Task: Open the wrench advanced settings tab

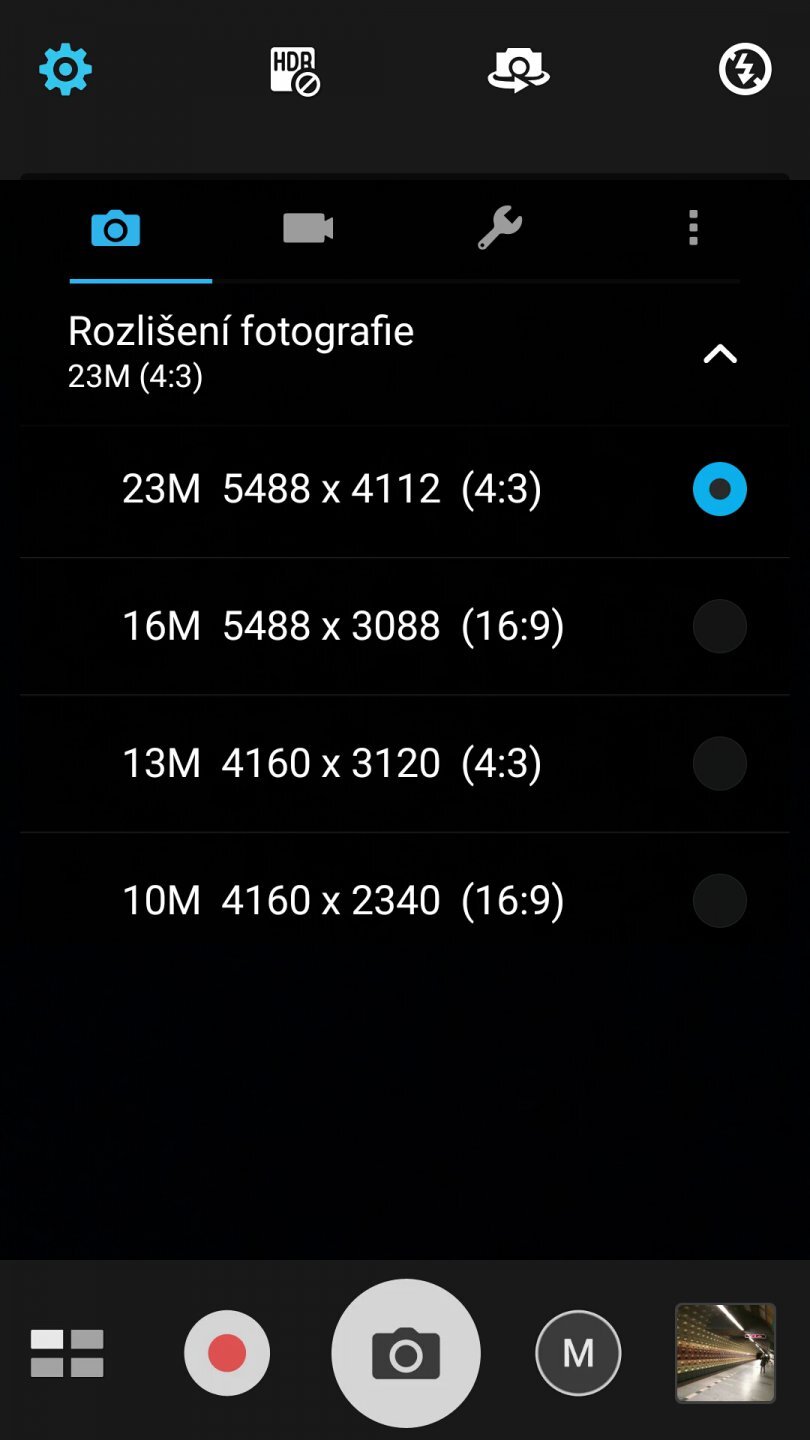Action: 500,228
